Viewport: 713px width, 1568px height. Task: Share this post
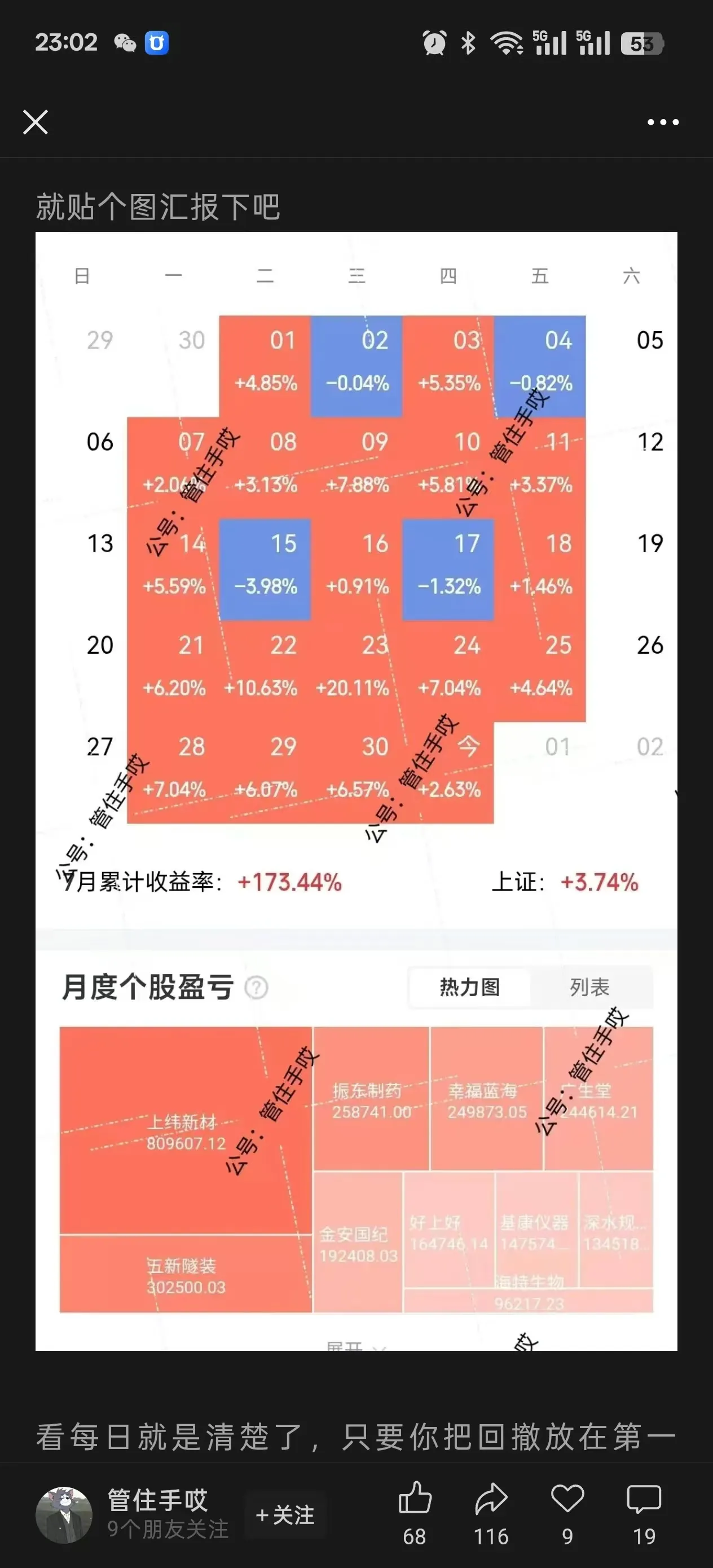tap(491, 1499)
